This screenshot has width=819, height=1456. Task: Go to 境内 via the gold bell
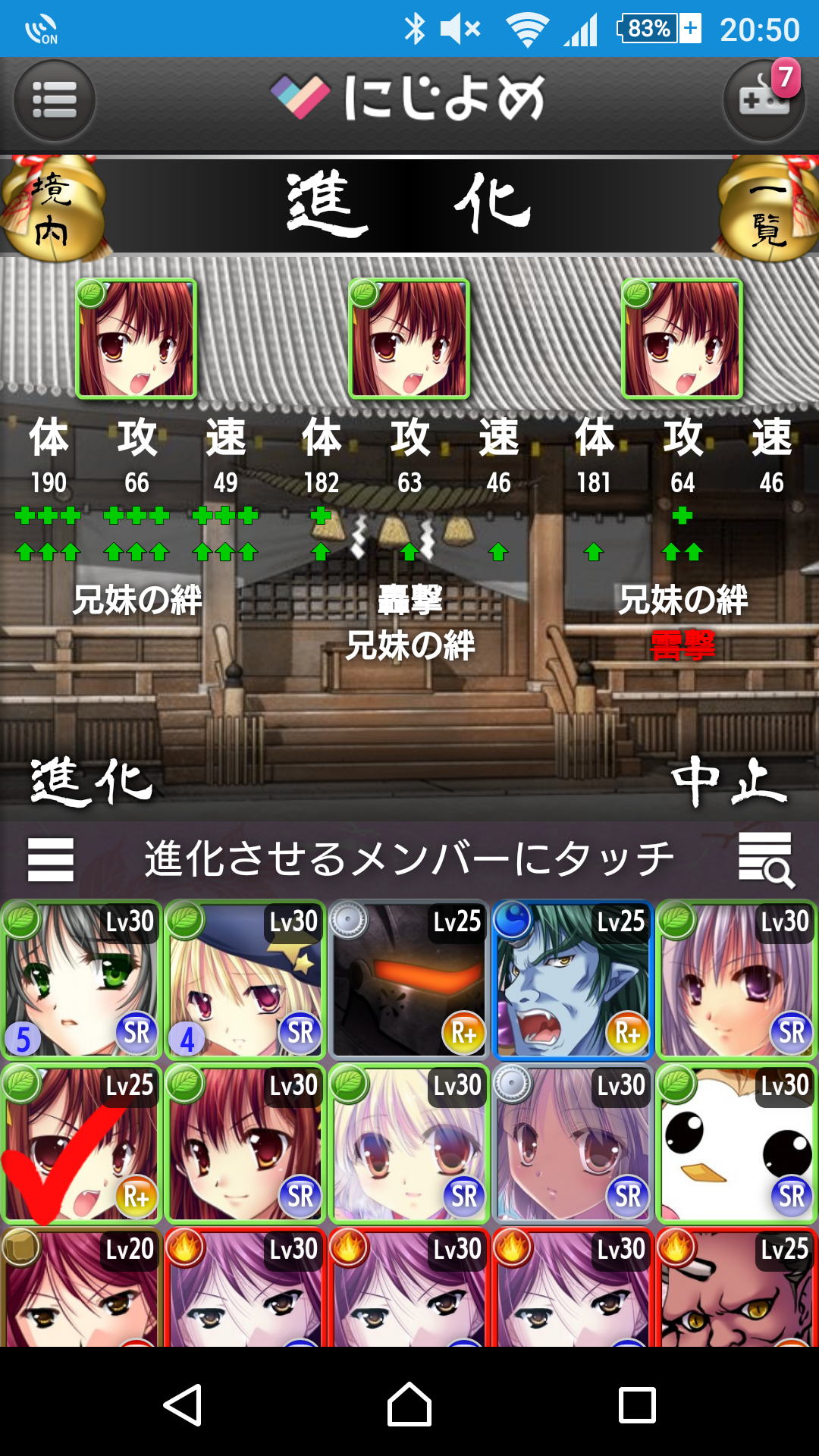[52, 209]
